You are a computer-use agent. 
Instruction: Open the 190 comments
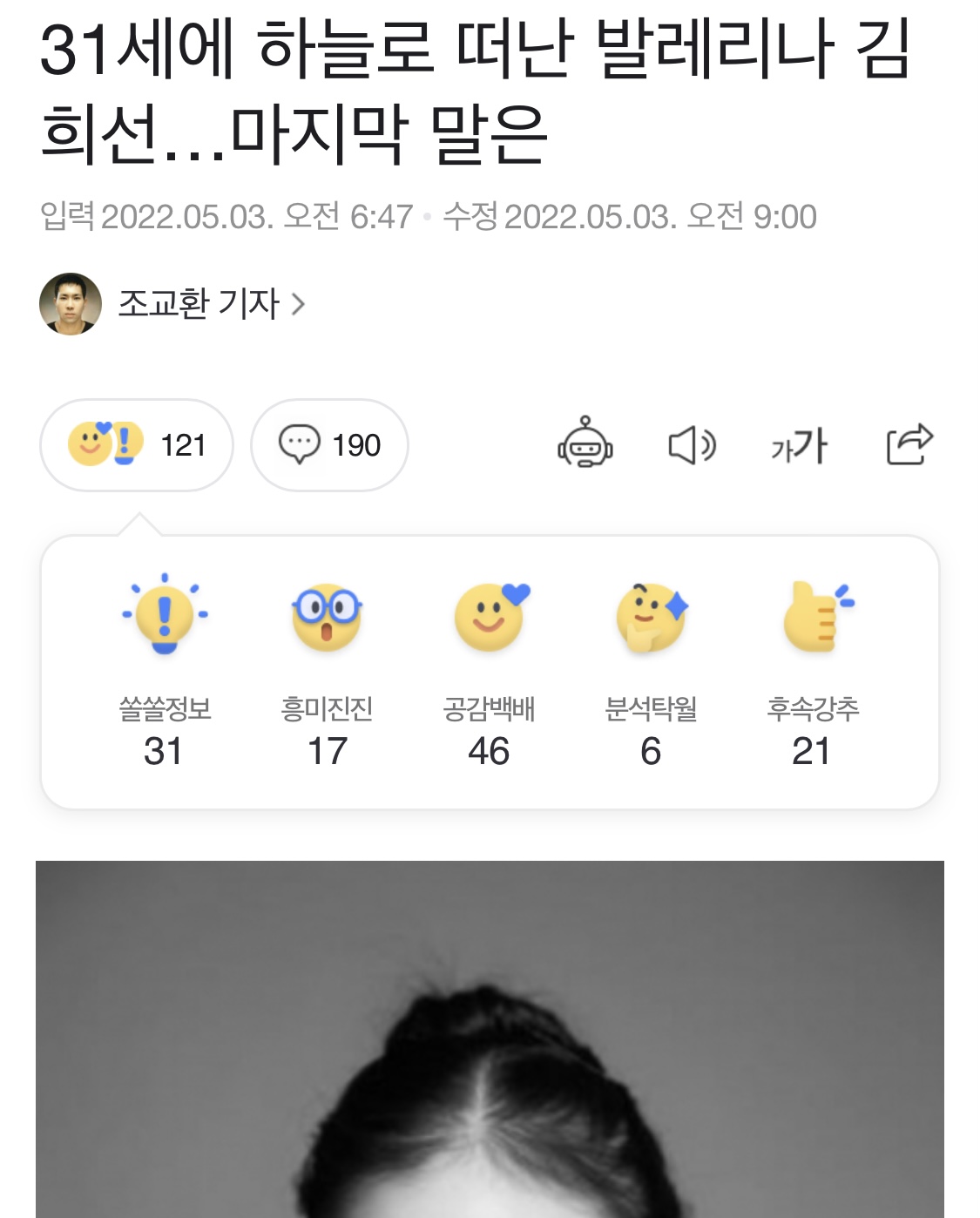pyautogui.click(x=329, y=445)
